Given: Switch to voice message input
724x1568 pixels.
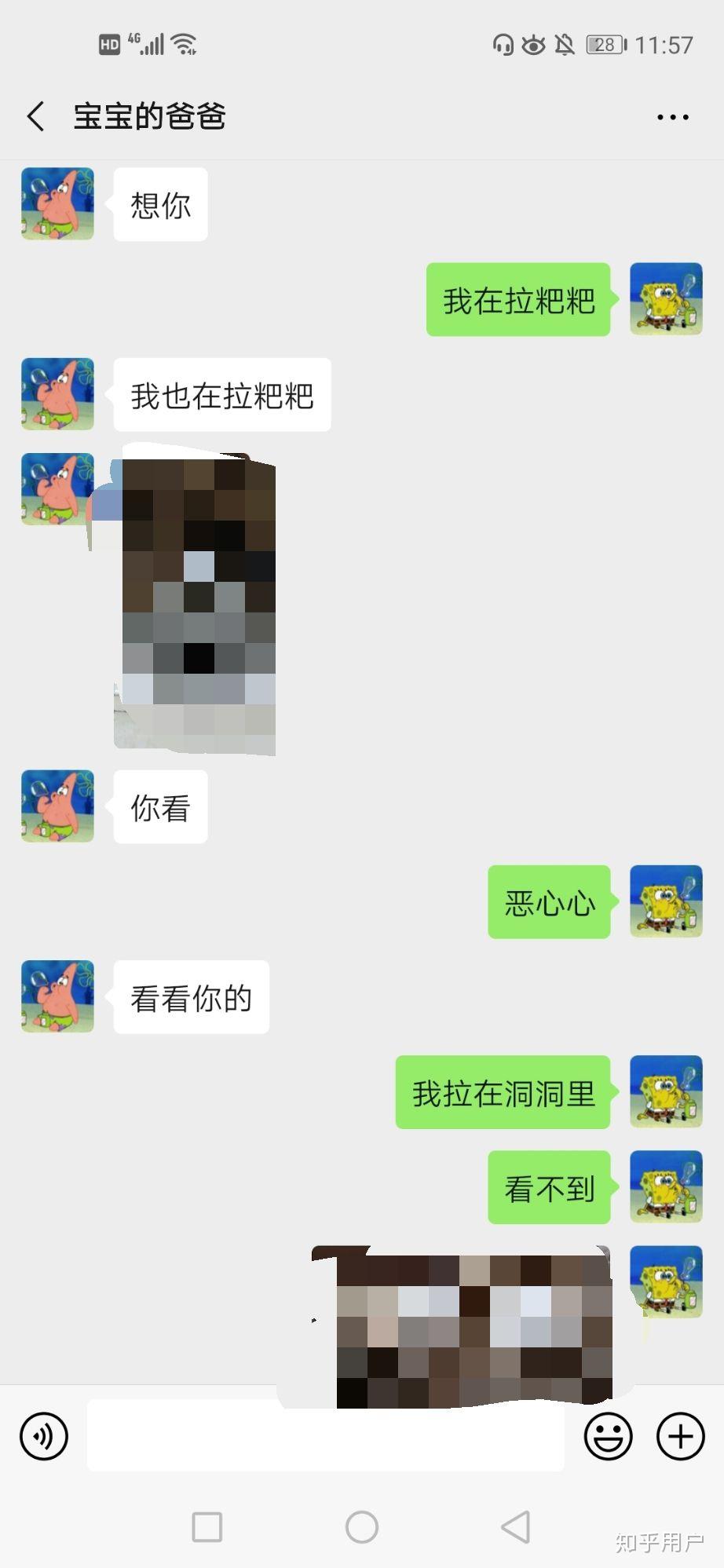Looking at the screenshot, I should pyautogui.click(x=44, y=1436).
